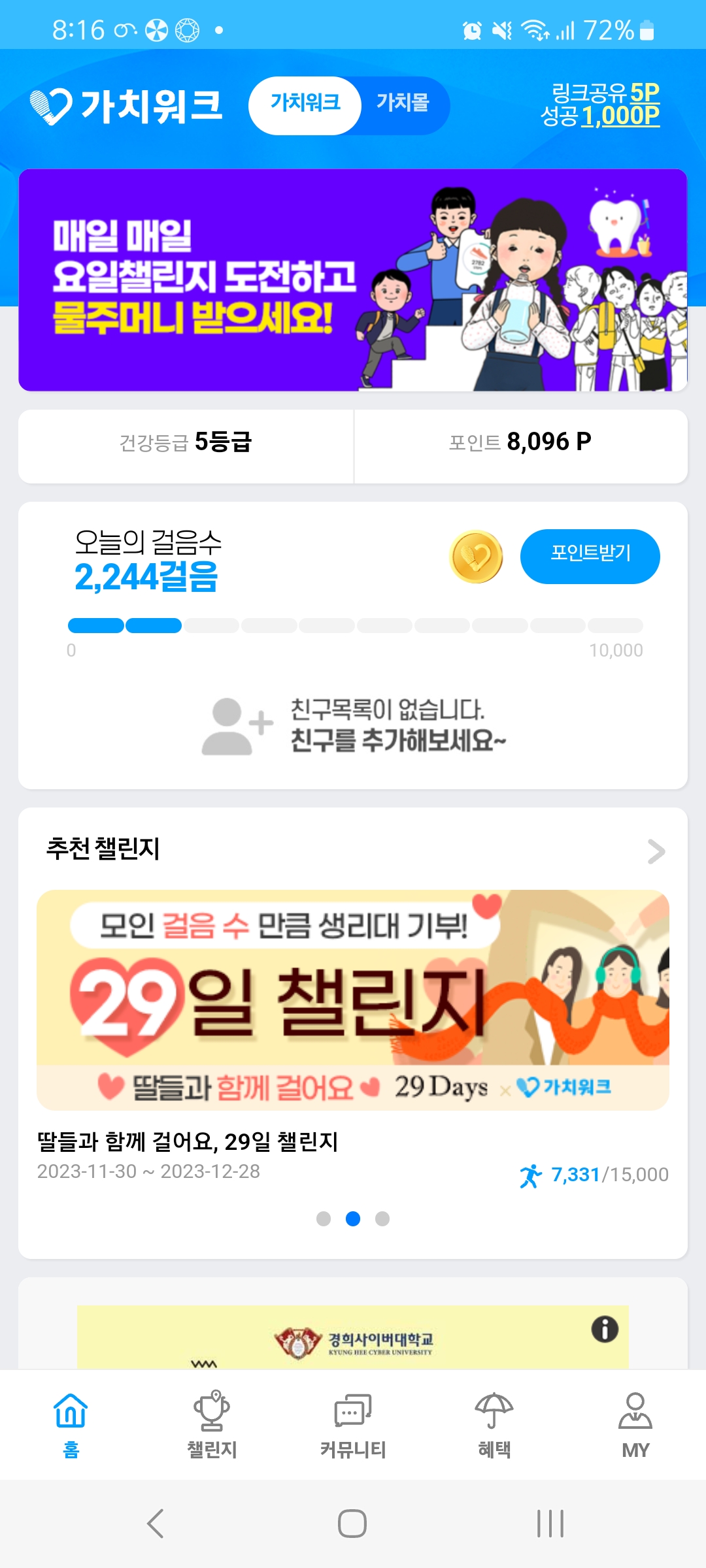Switch to the 가치몰 tab
This screenshot has height=1568, width=706.
403,103
